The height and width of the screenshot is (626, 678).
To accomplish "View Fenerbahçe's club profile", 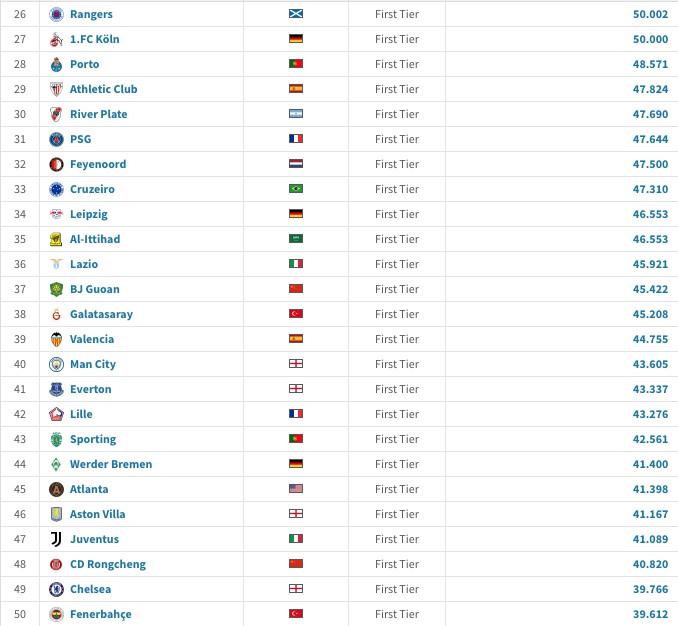I will (100, 614).
